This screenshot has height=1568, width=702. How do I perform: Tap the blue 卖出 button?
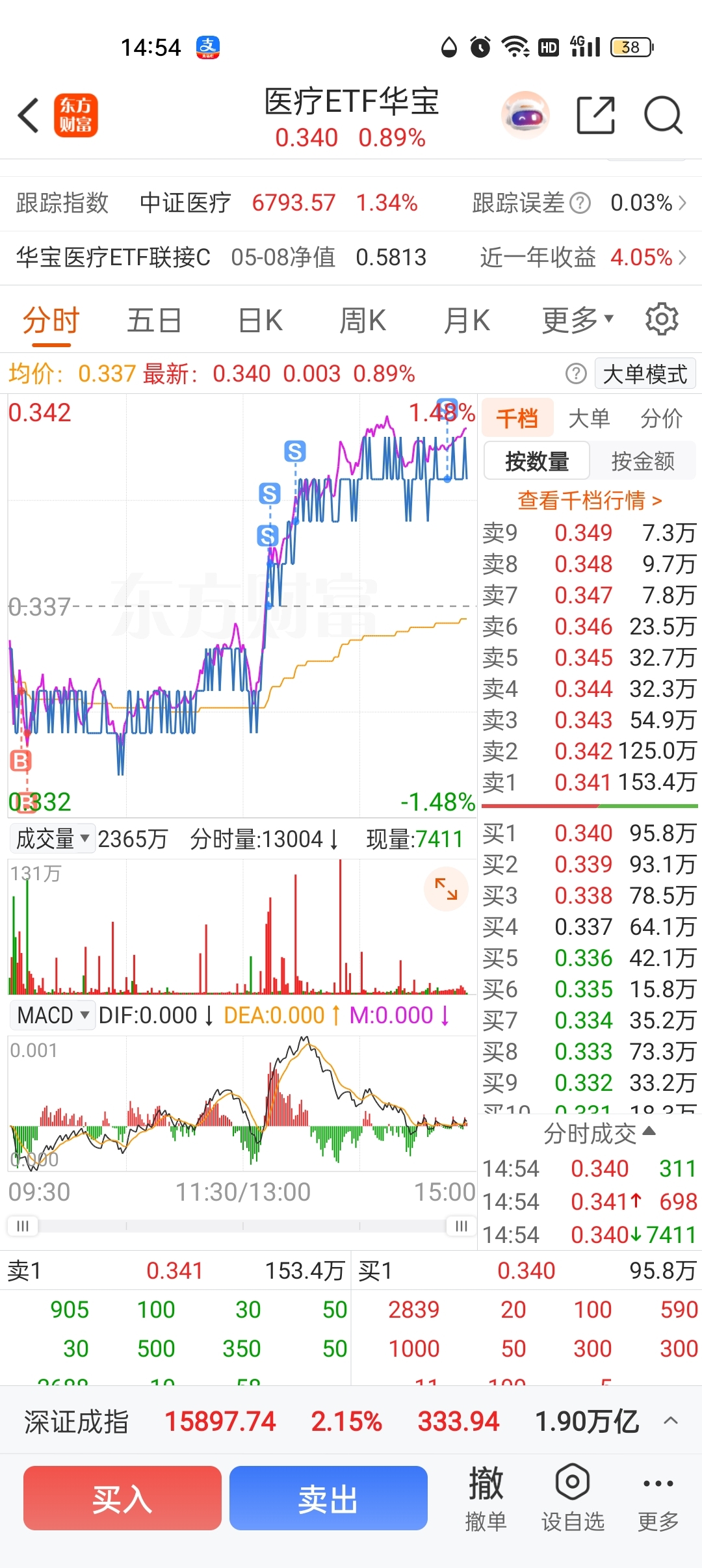[328, 1498]
